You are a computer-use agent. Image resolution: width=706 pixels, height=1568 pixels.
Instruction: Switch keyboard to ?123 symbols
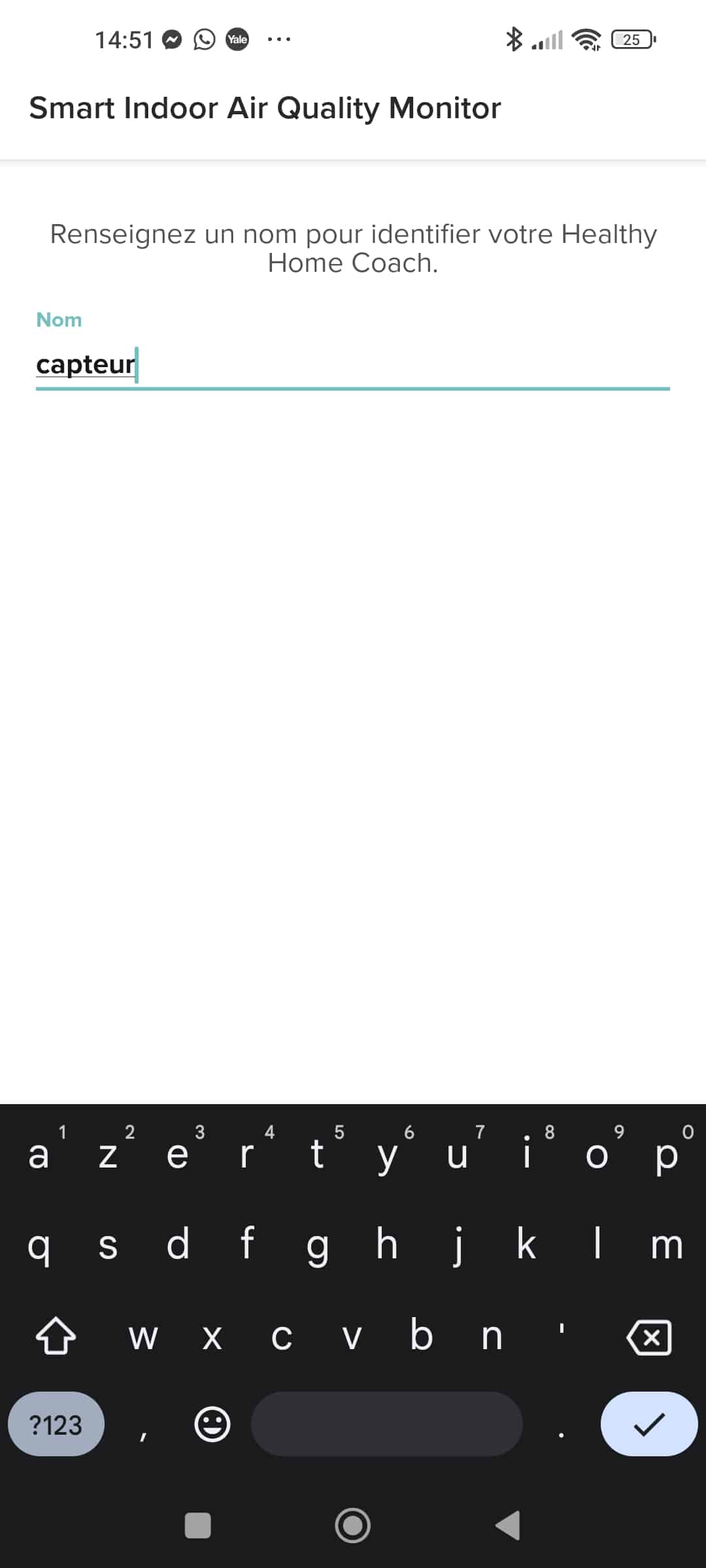(56, 1424)
